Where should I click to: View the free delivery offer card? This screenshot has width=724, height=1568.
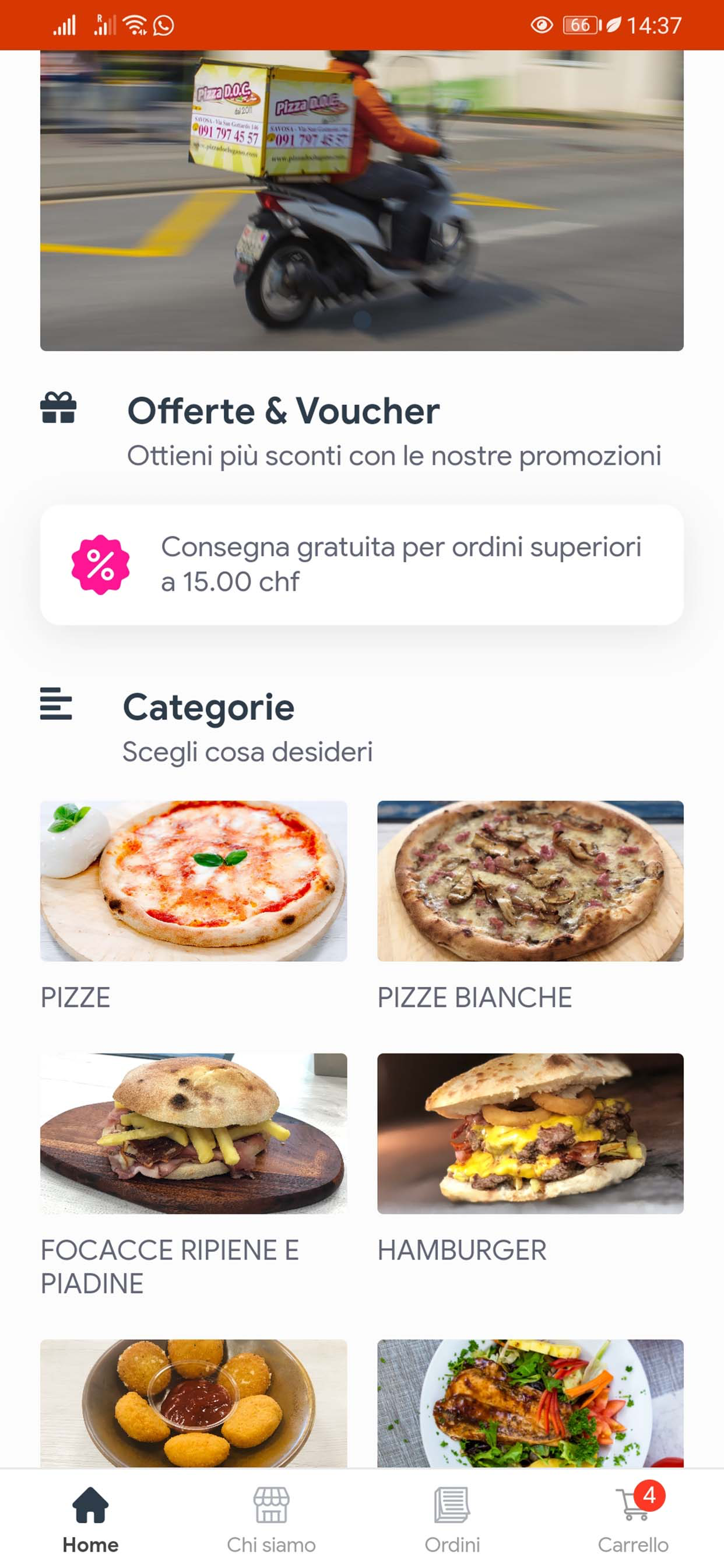[362, 564]
